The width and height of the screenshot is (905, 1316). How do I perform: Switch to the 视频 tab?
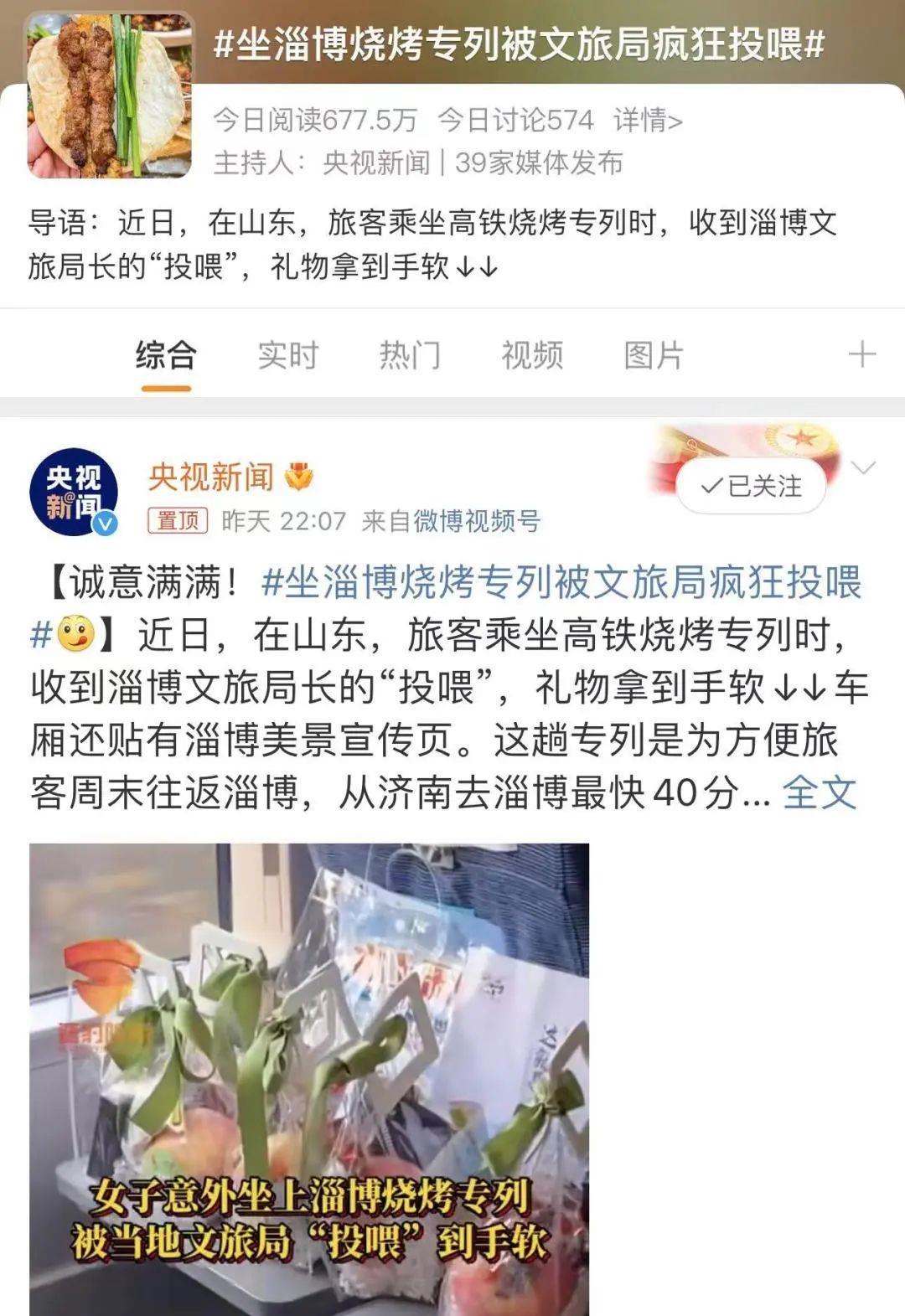532,355
